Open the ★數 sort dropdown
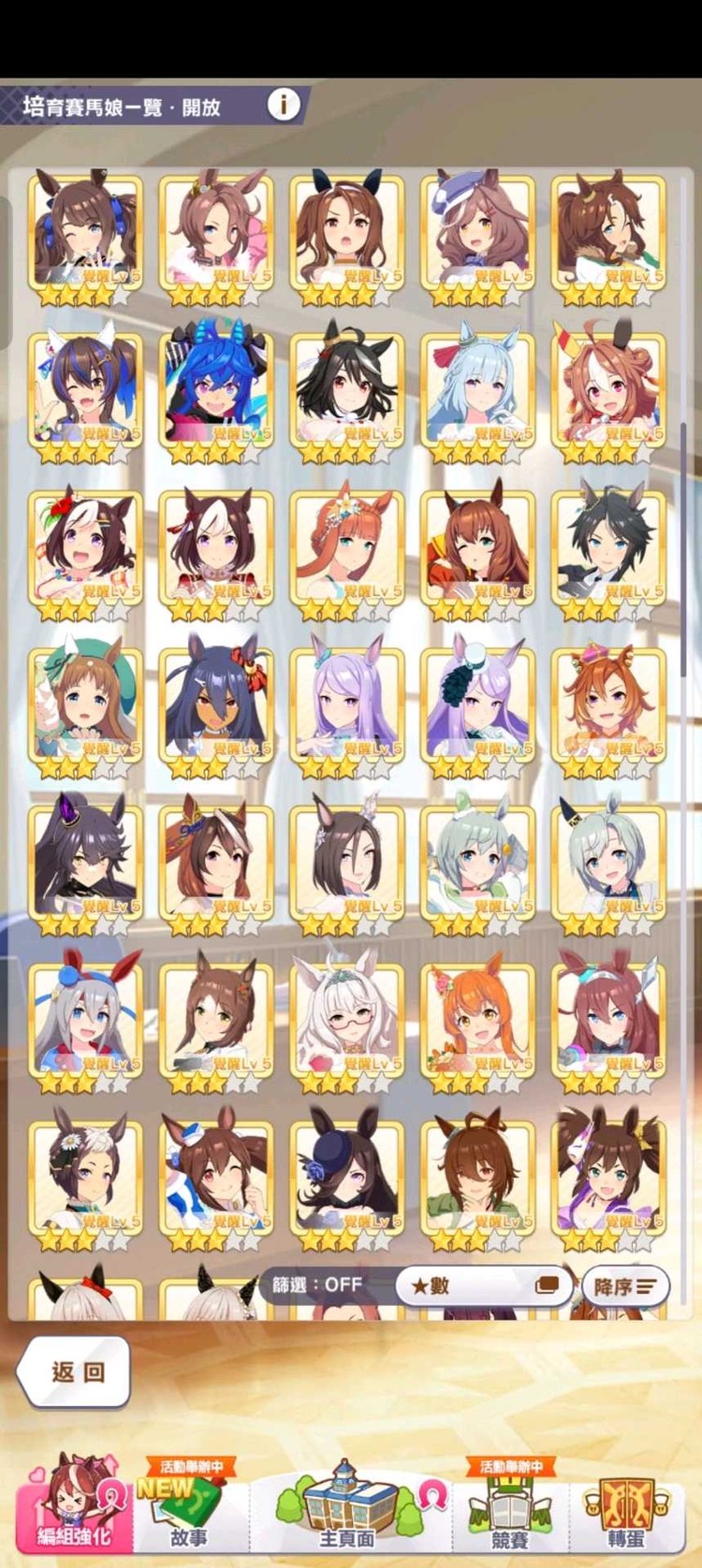 (x=483, y=1285)
